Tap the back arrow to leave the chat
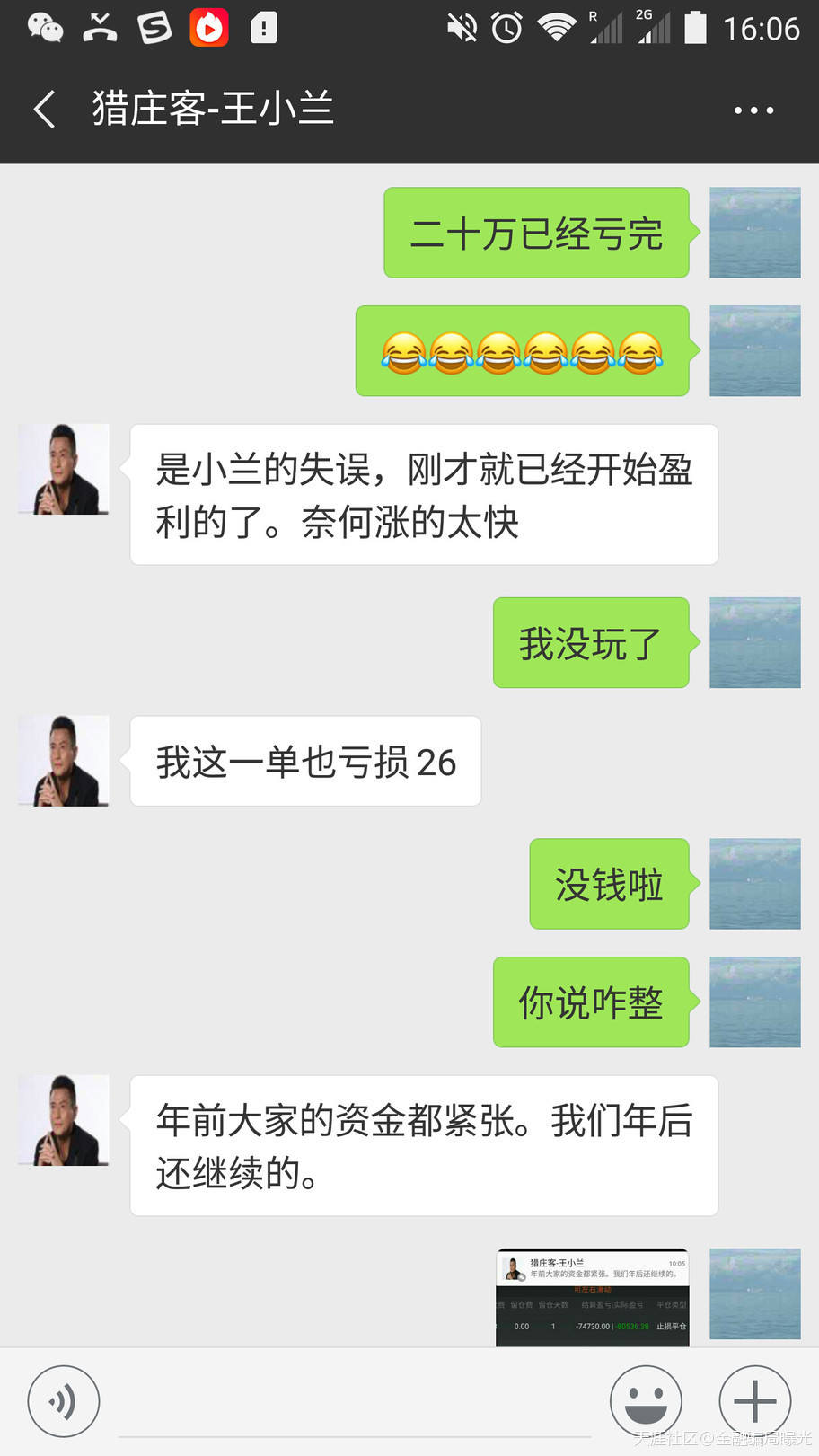819x1456 pixels. (x=43, y=108)
